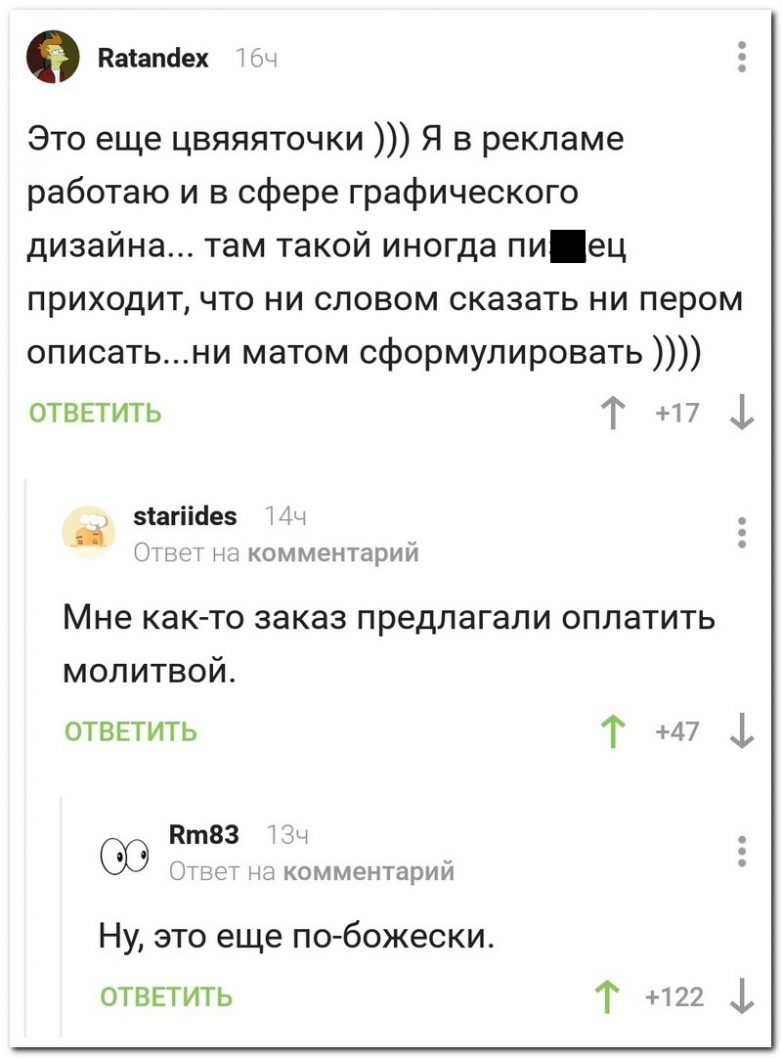This screenshot has width=782, height=1058.
Task: Open Rm83's profile
Action: (204, 835)
